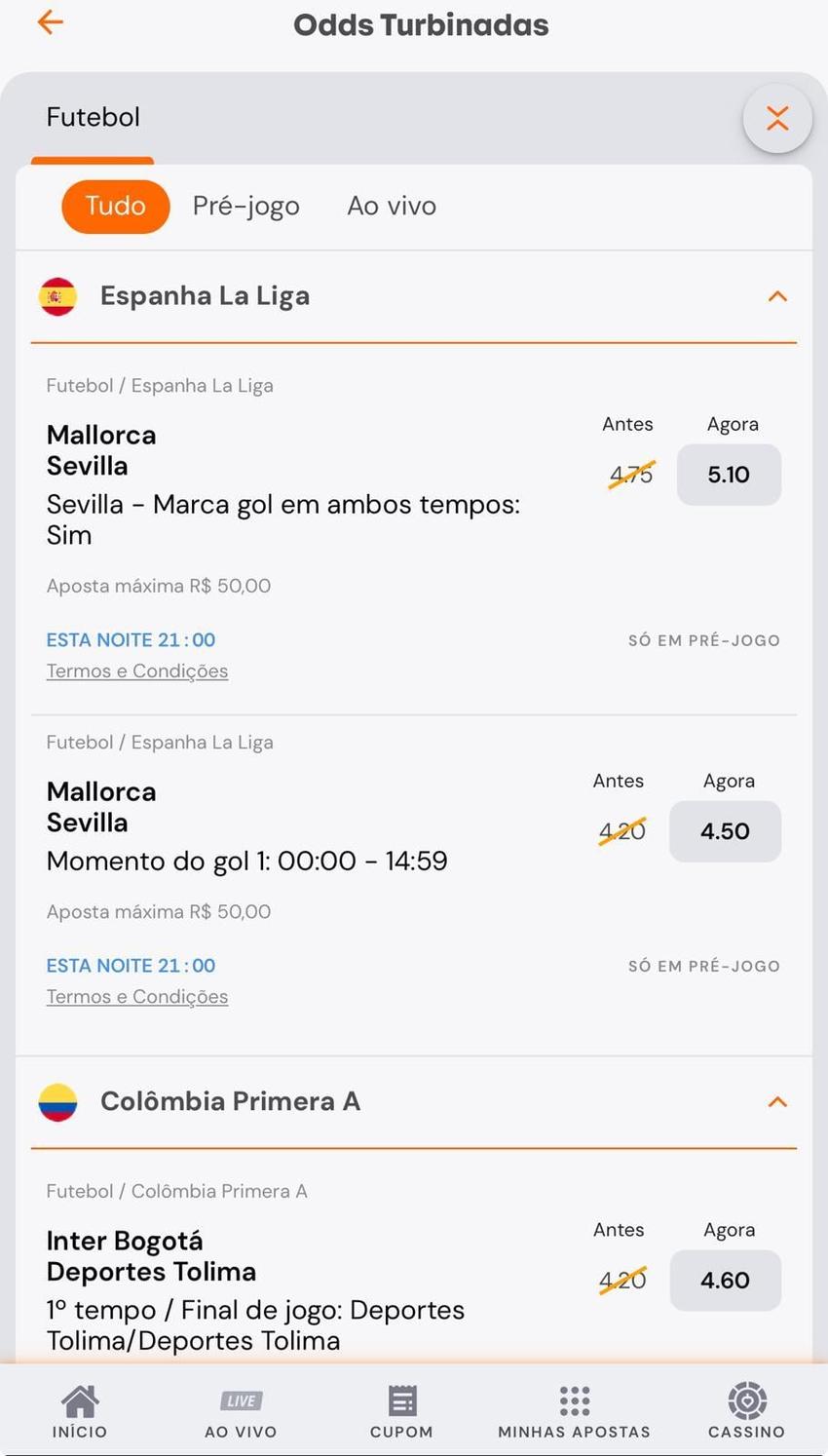
Task: Tap the back arrow at the top
Action: [50, 22]
